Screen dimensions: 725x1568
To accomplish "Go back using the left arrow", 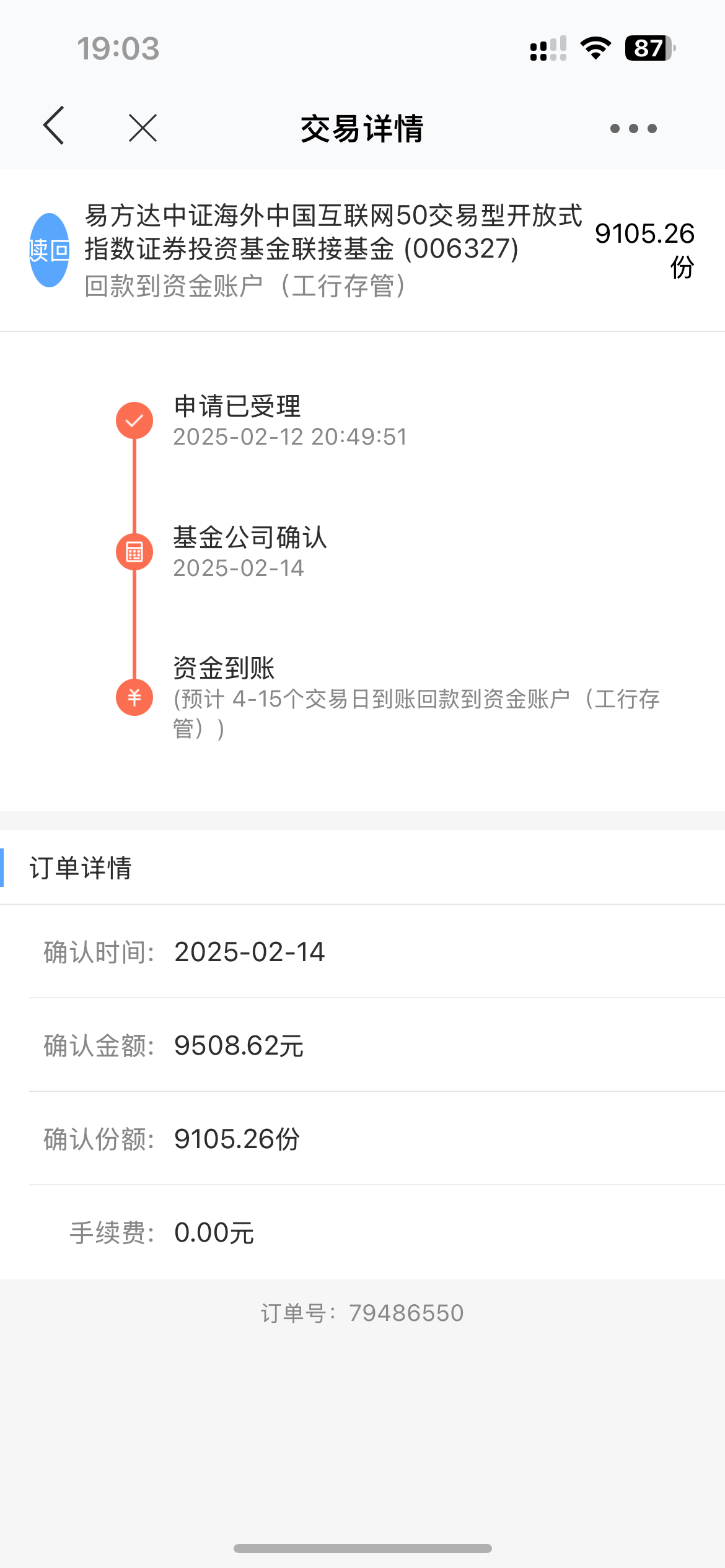I will pyautogui.click(x=54, y=126).
